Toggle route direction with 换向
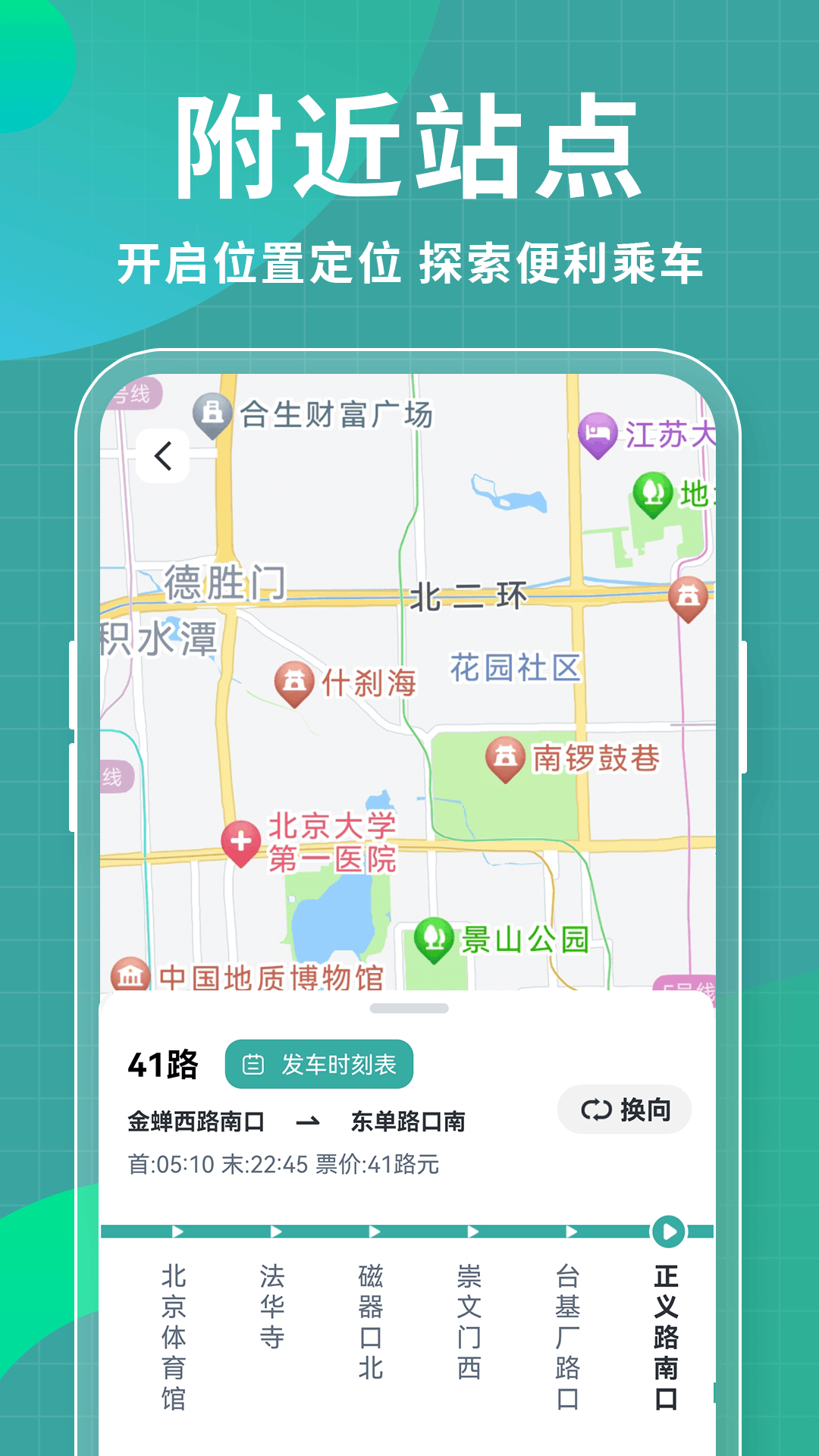This screenshot has height=1456, width=819. coord(623,1109)
